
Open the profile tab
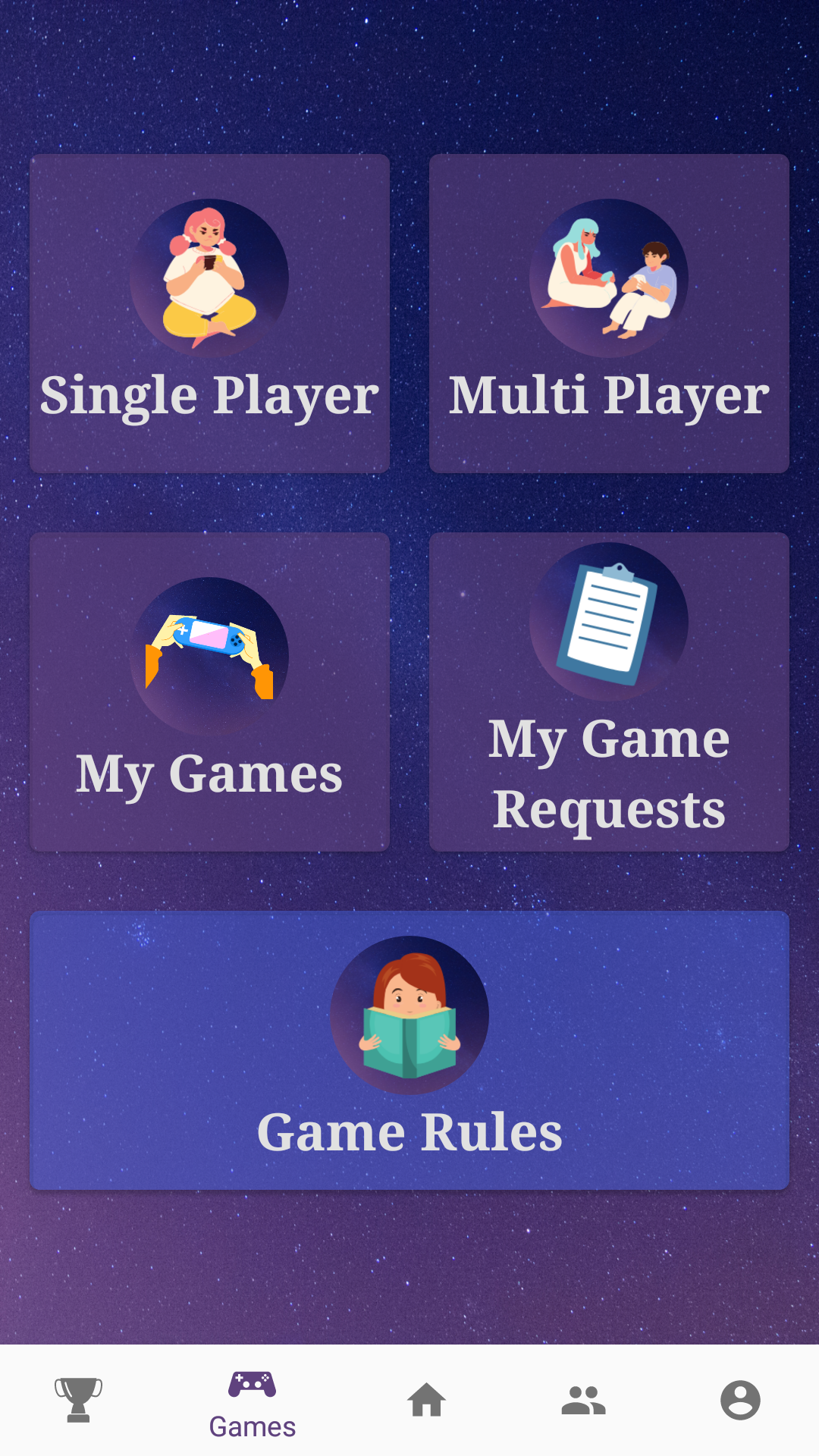pos(740,1400)
